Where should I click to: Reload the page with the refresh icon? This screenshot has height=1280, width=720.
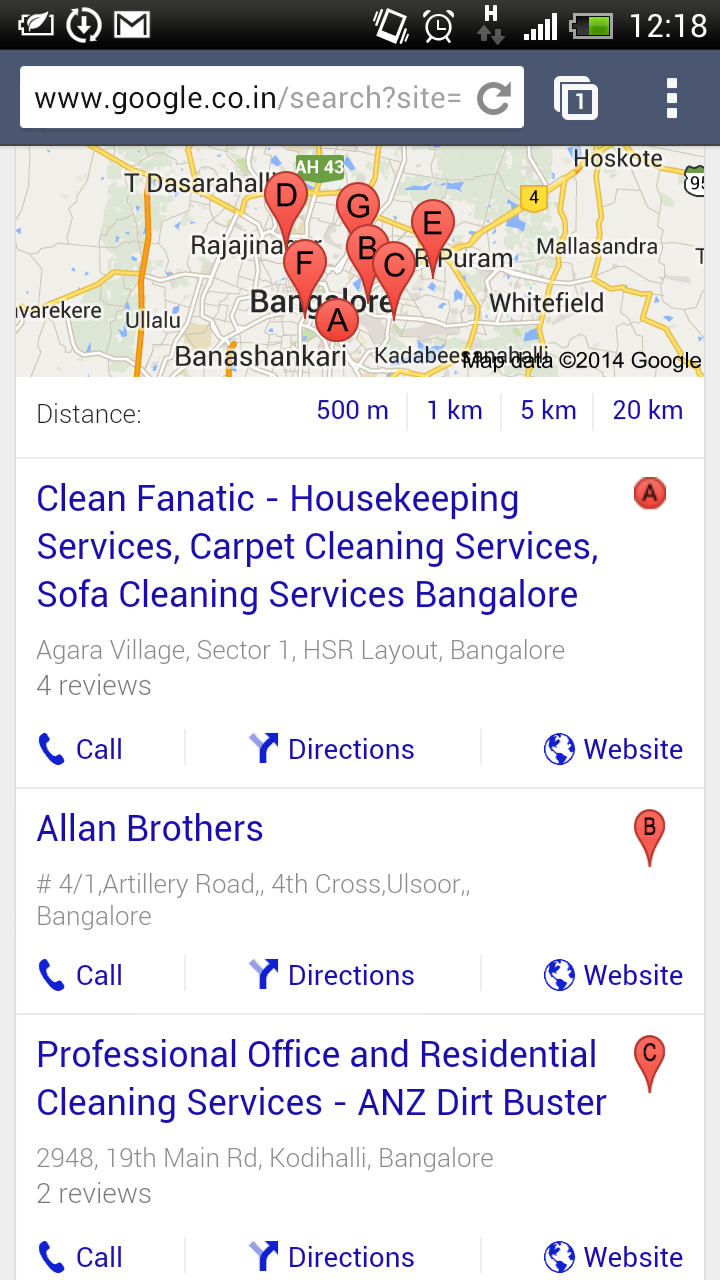(494, 98)
